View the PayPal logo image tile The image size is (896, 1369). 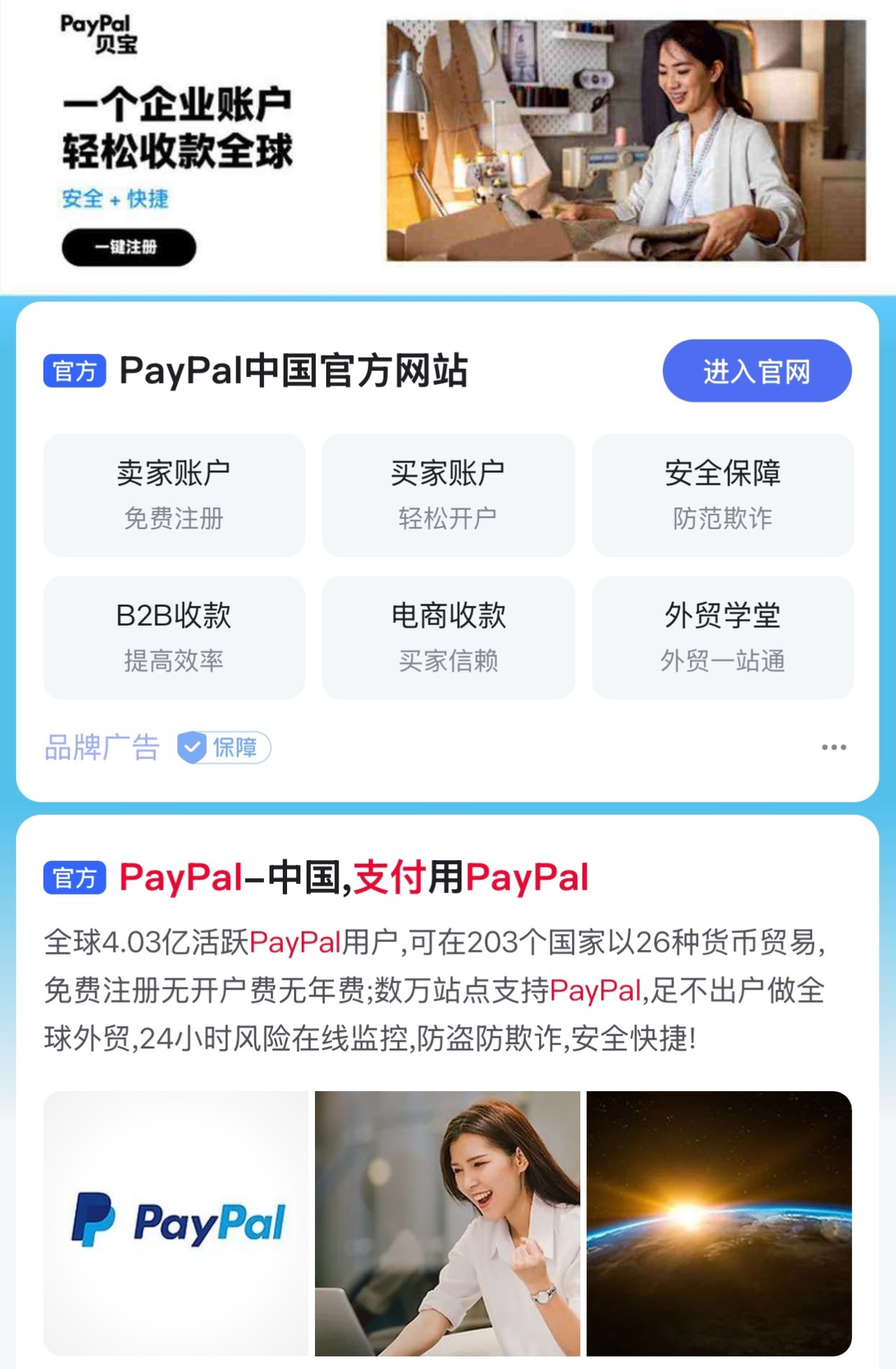pos(176,1223)
